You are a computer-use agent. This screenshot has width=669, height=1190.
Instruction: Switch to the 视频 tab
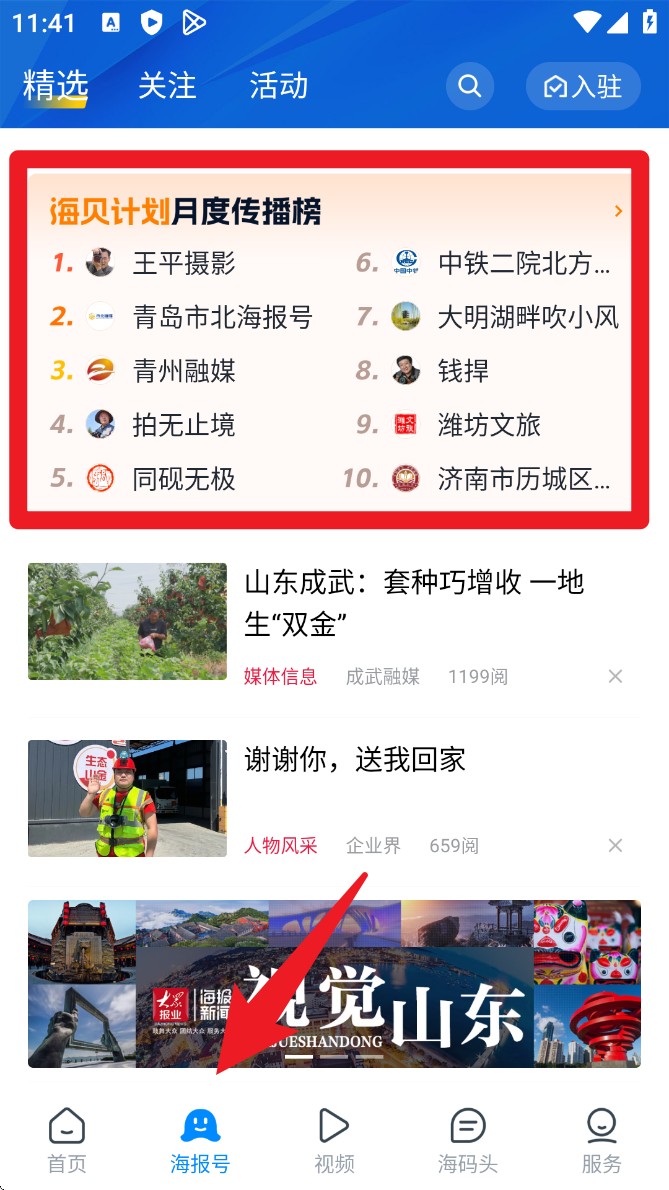pos(334,1139)
